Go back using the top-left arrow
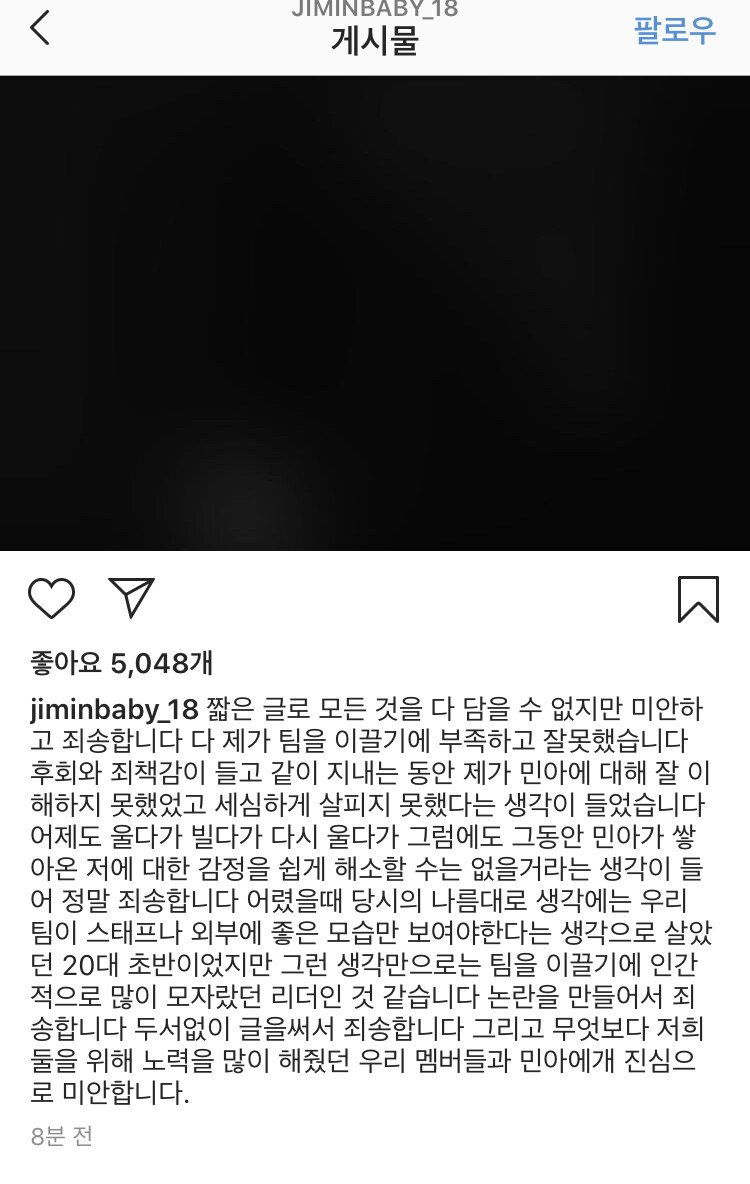The width and height of the screenshot is (750, 1184). click(40, 30)
